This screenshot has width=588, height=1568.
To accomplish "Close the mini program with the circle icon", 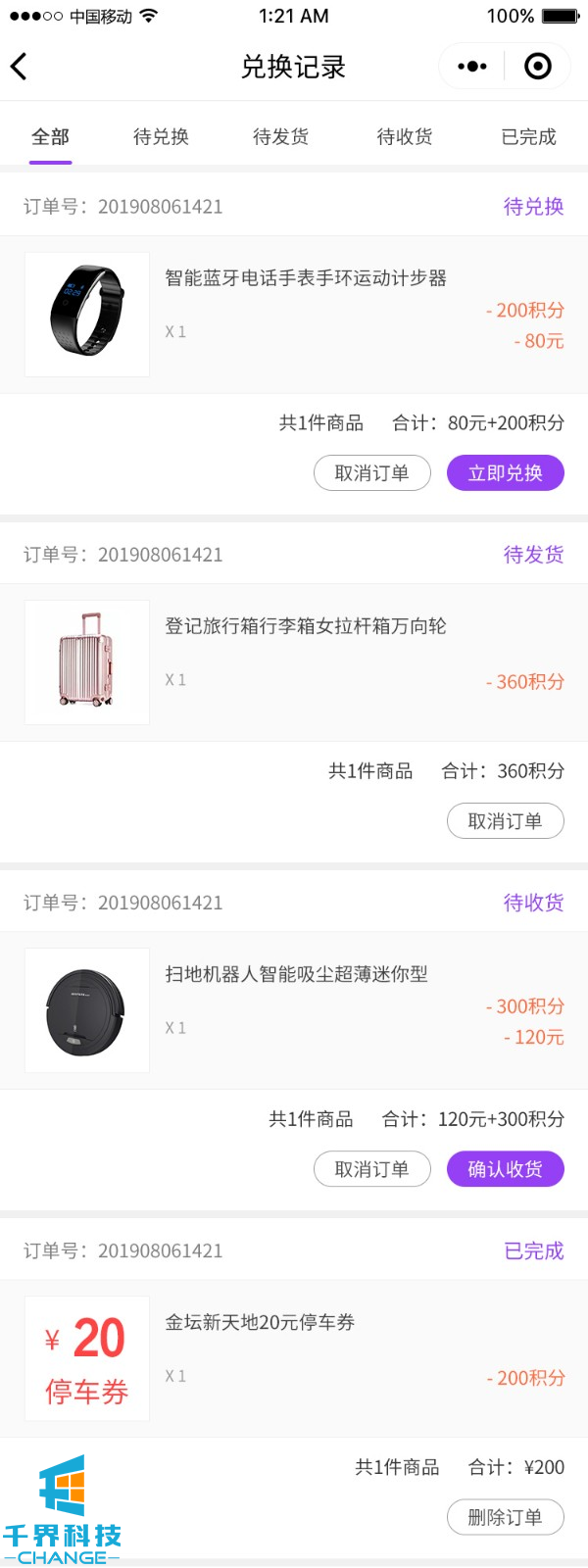I will [x=538, y=67].
